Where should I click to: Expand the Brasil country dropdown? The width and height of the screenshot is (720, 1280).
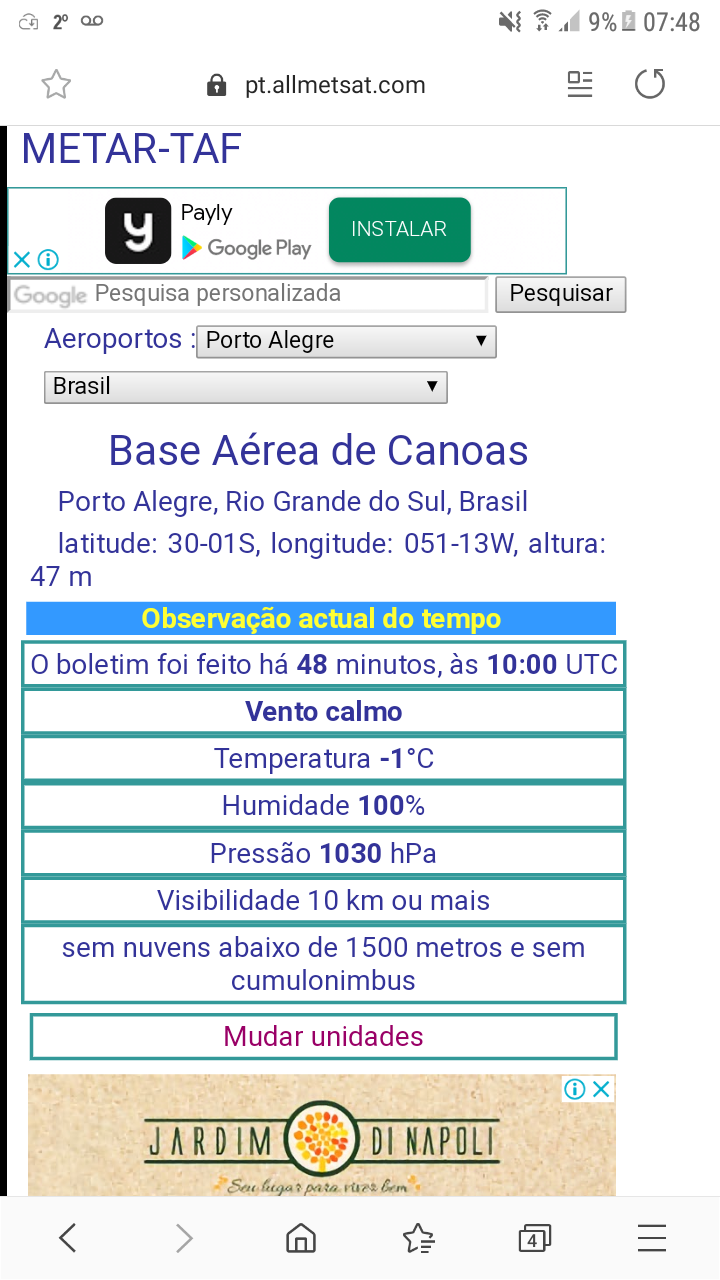tap(246, 387)
